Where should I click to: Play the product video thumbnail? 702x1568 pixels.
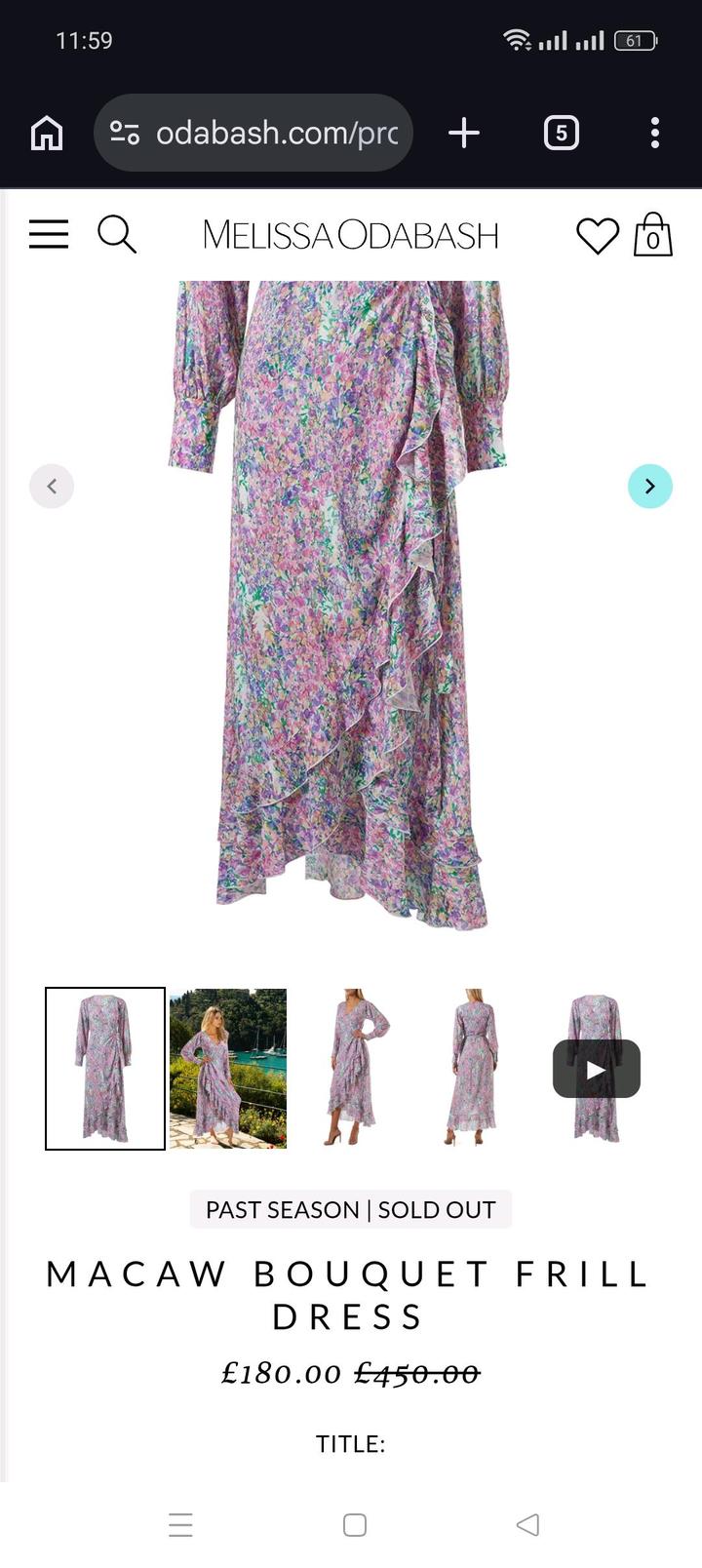(x=597, y=1069)
